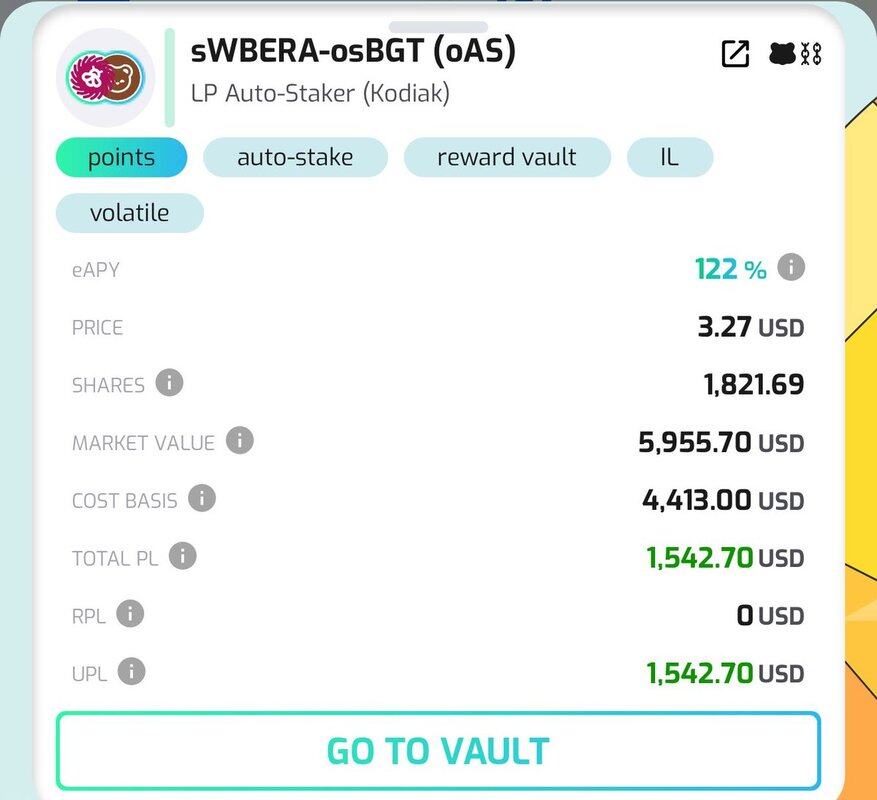Image resolution: width=877 pixels, height=800 pixels.
Task: Show info about eAPY
Action: click(790, 268)
